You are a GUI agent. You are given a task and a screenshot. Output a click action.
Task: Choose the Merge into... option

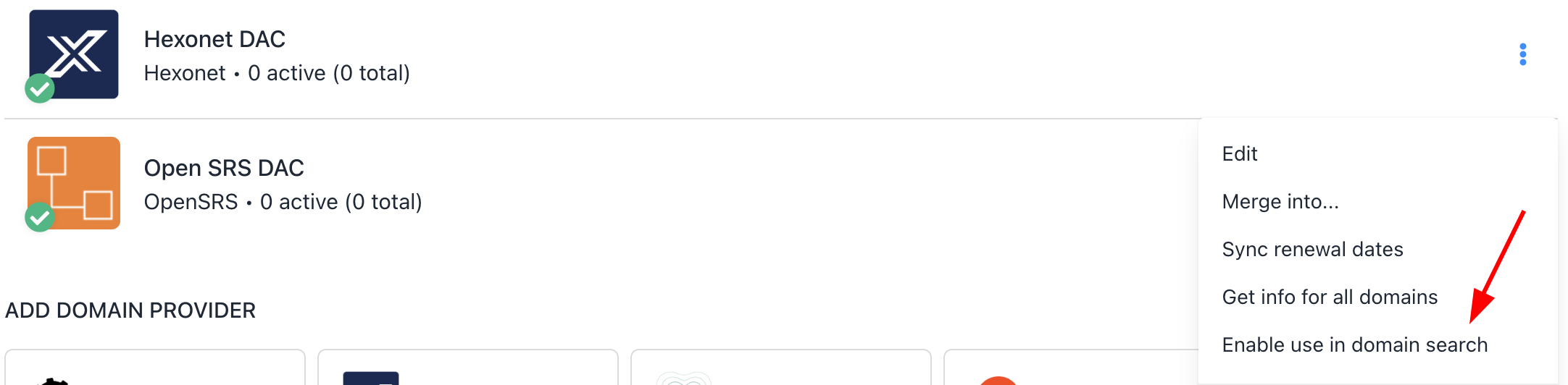click(x=1280, y=202)
